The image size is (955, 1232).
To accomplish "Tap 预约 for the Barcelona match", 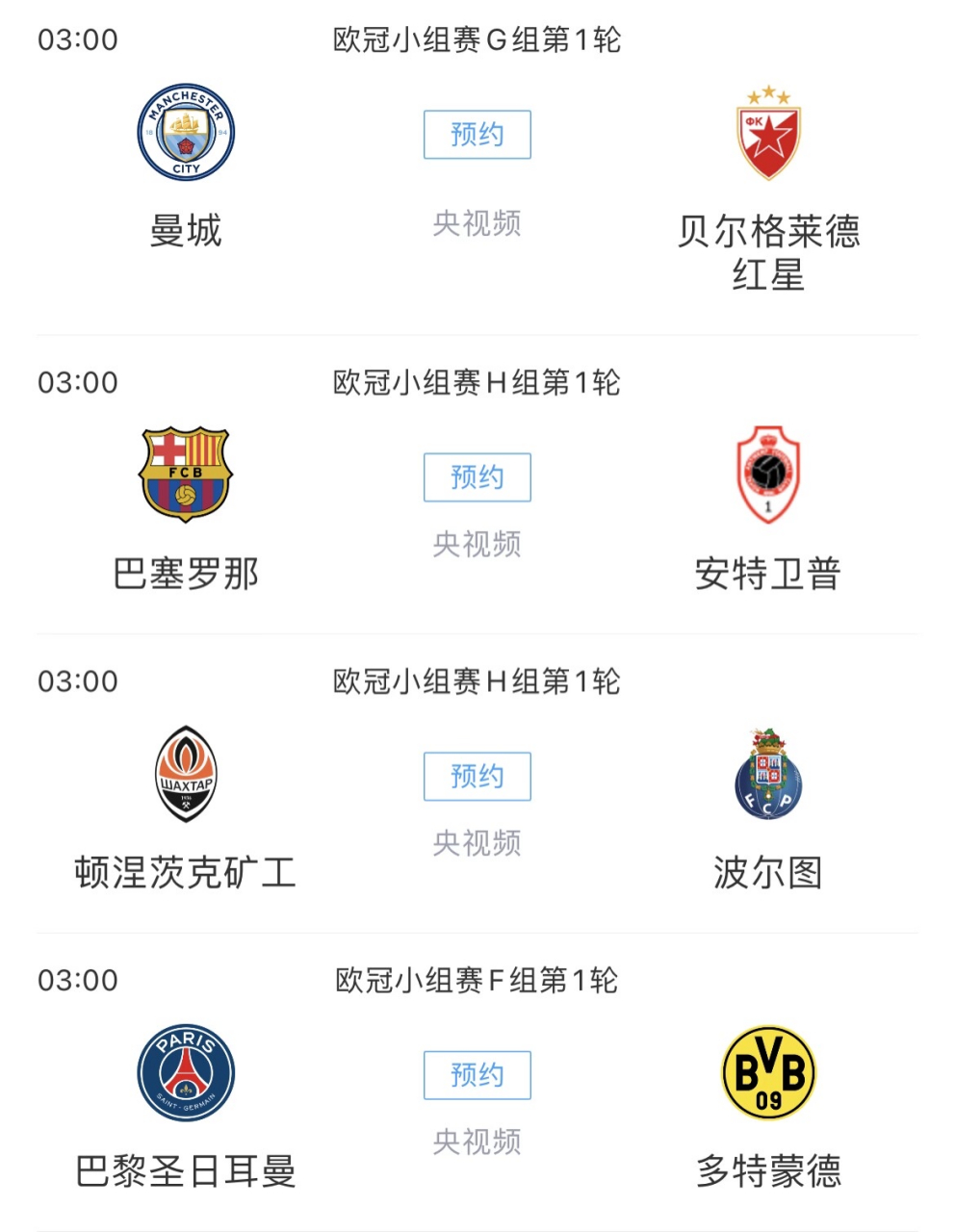I will pos(477,476).
